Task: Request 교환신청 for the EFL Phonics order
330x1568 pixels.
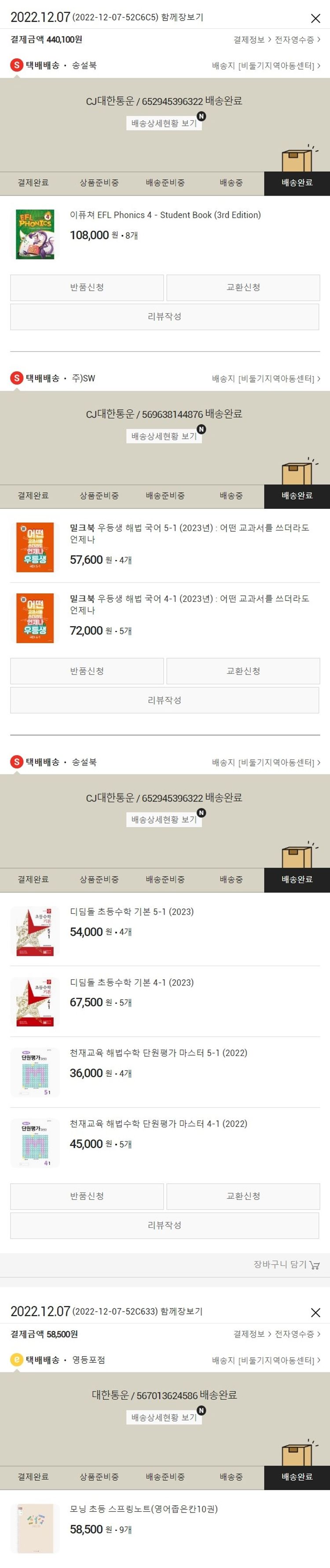Action: (x=243, y=287)
